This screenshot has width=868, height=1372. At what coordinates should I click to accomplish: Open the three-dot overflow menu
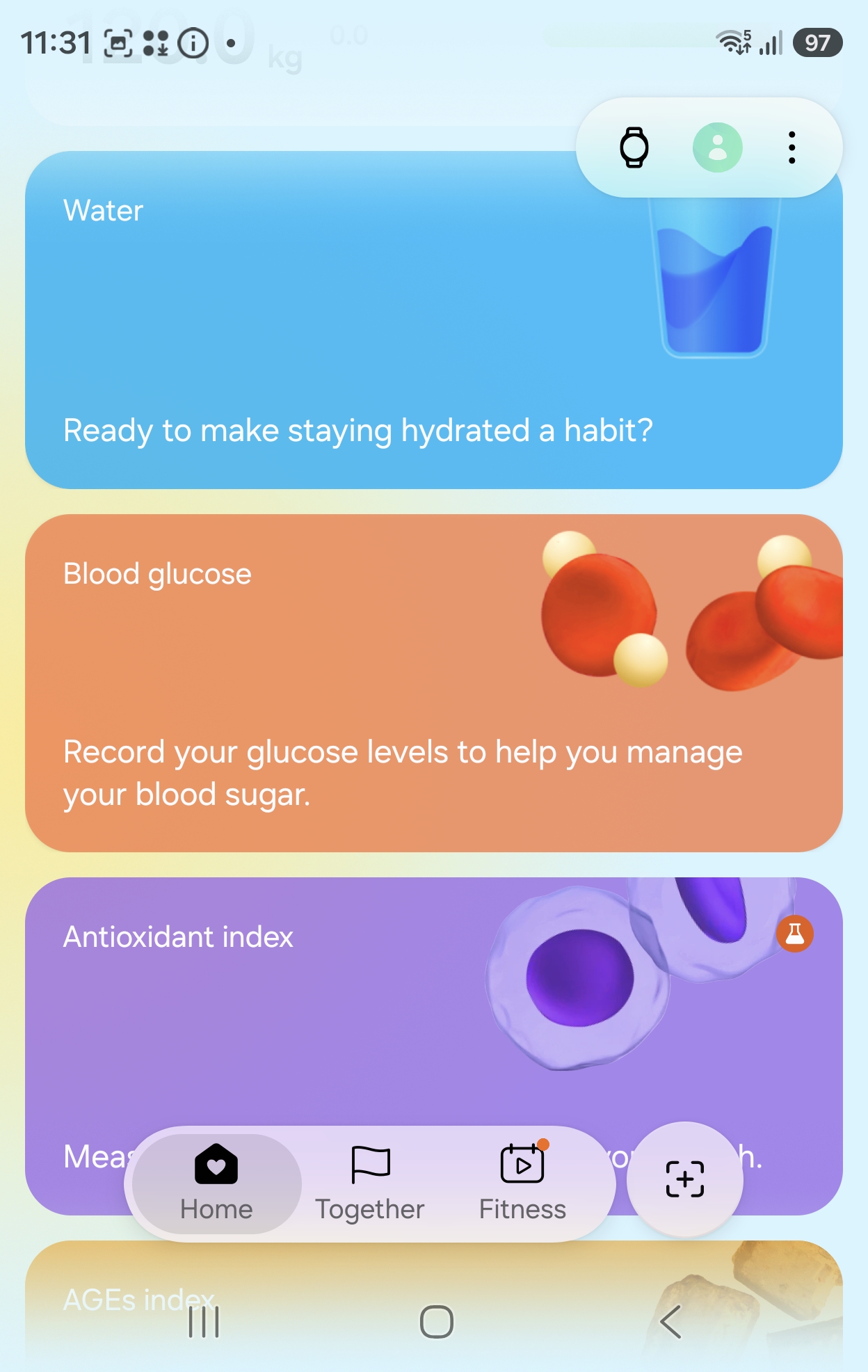791,147
